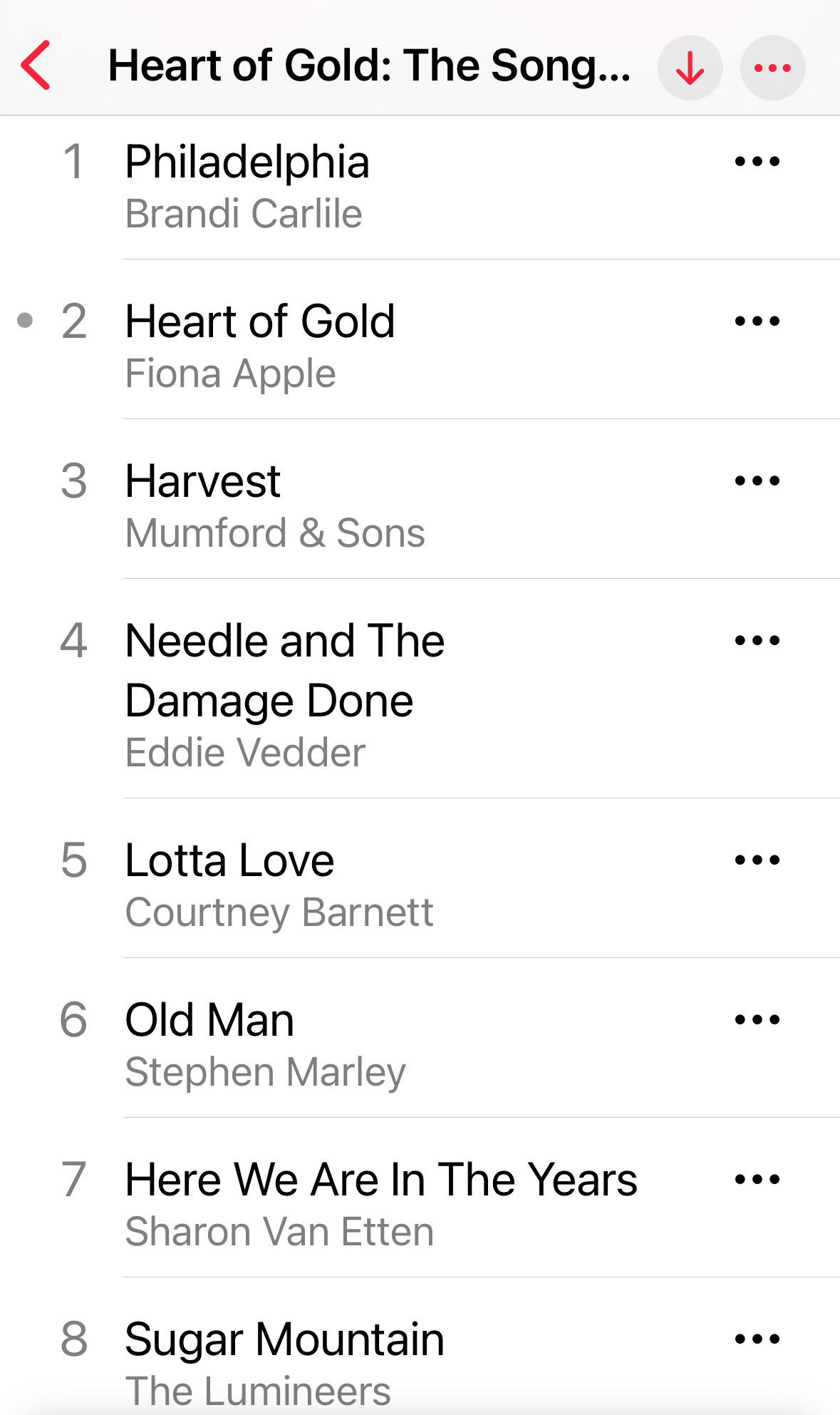
Task: Open more options for Old Man
Action: [757, 1020]
